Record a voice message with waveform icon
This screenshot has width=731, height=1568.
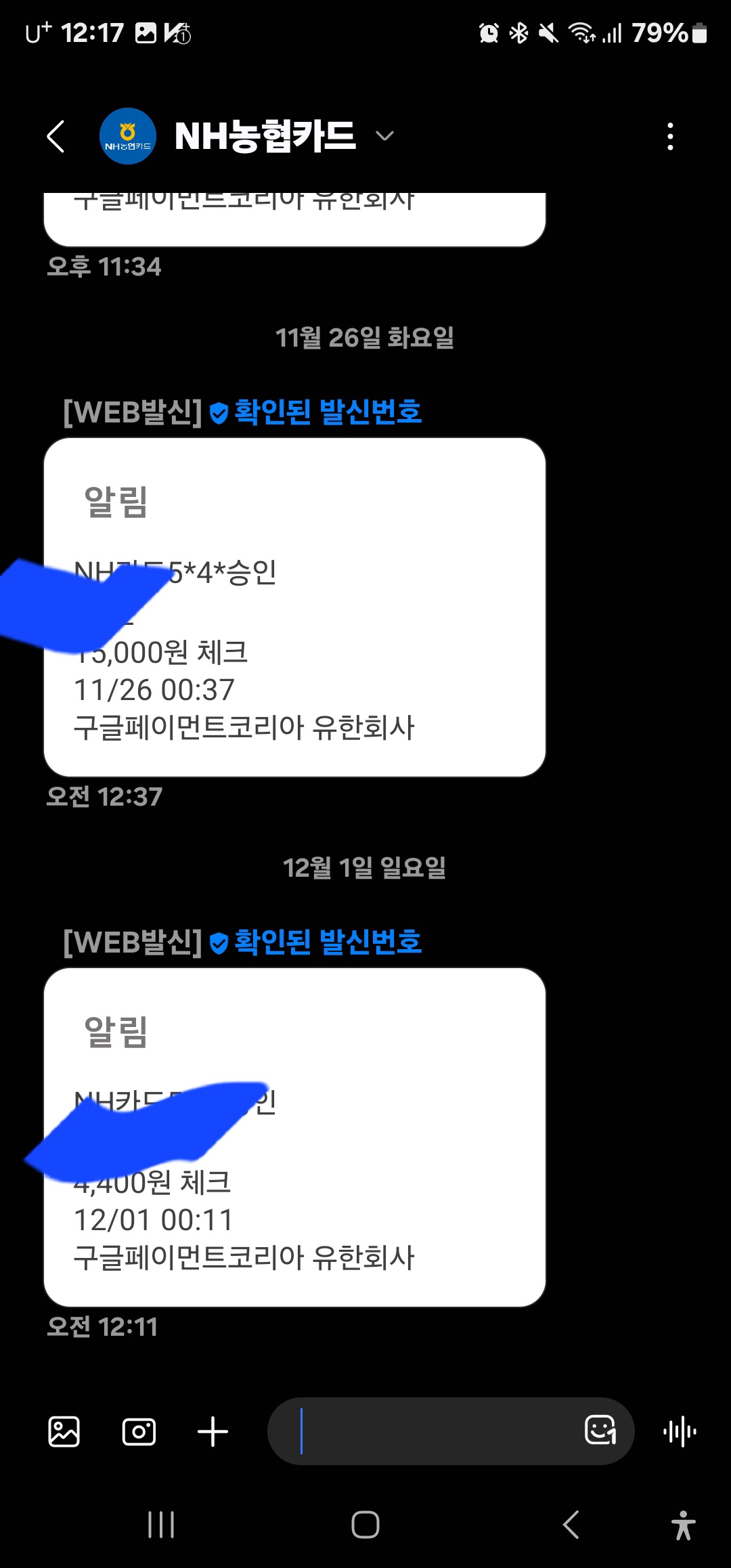(x=680, y=1431)
